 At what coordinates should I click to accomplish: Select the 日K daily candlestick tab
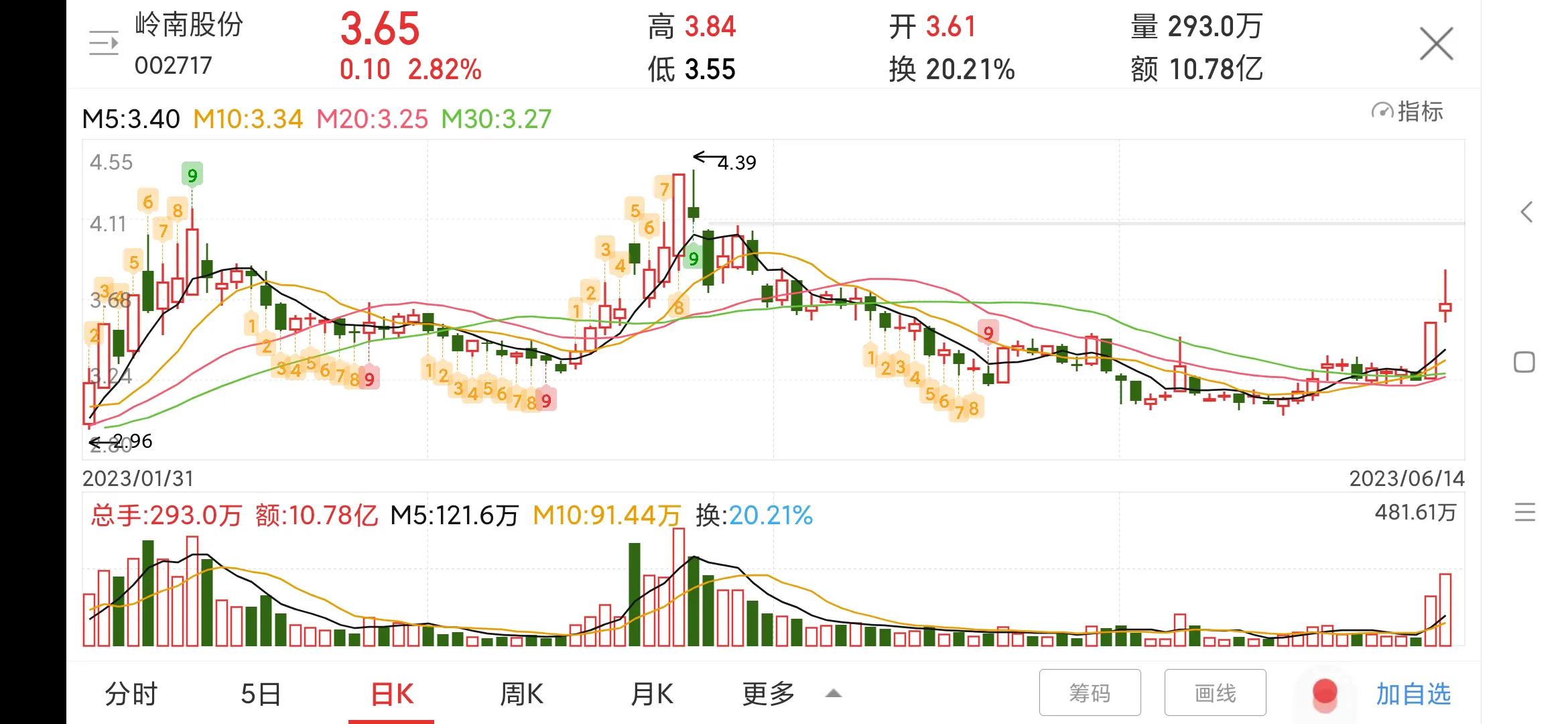point(391,694)
